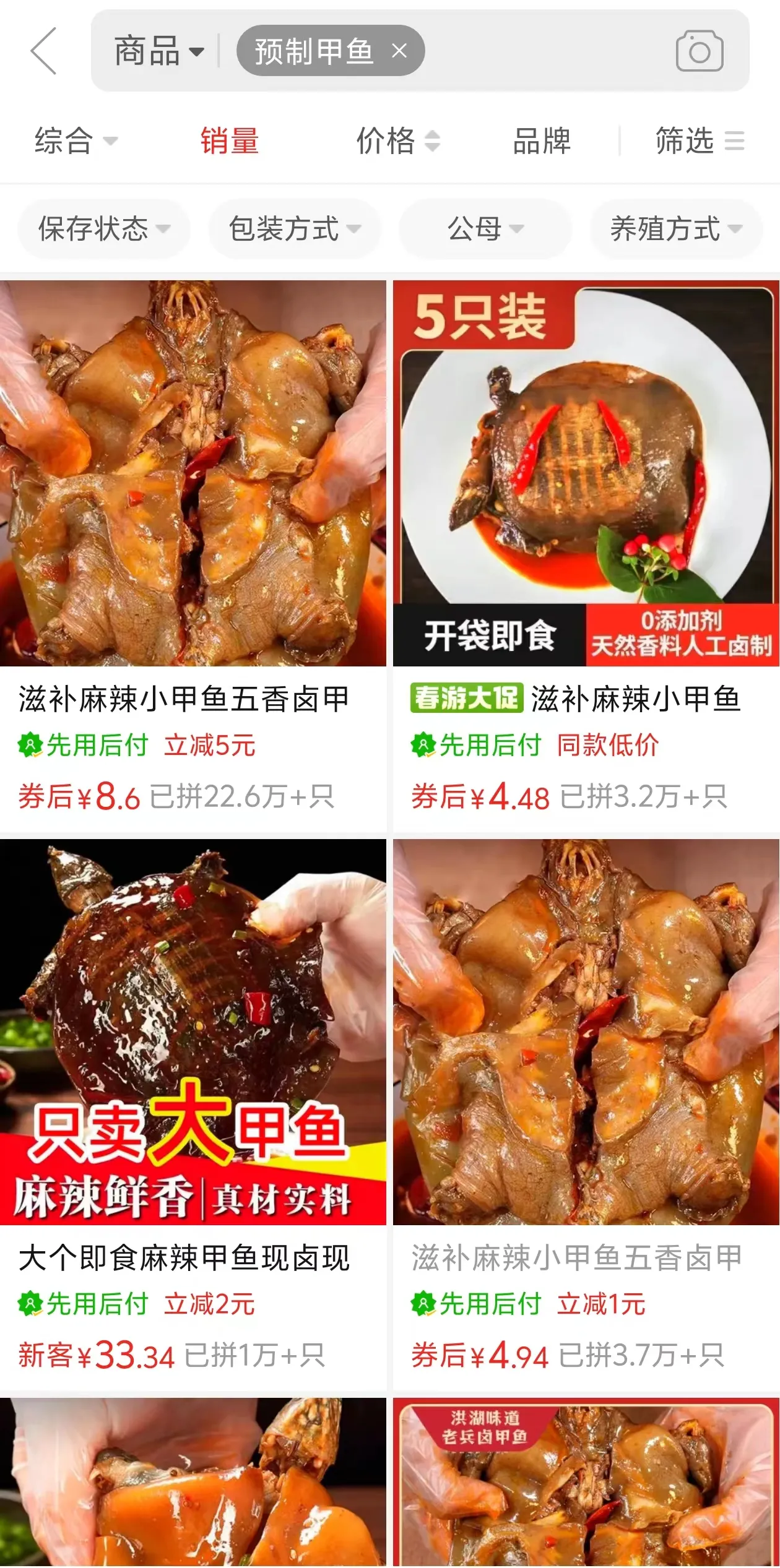Expand the 保存状态 filter
780x1568 pixels.
click(x=103, y=229)
